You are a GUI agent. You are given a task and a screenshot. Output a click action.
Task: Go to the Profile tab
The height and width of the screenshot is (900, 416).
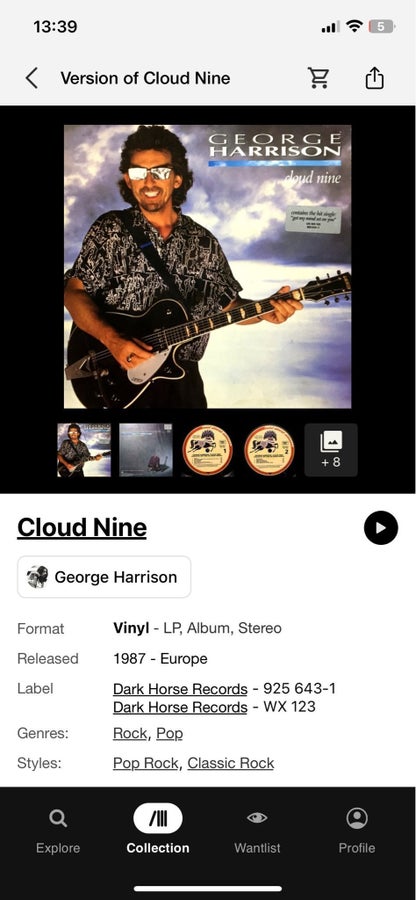pyautogui.click(x=357, y=831)
